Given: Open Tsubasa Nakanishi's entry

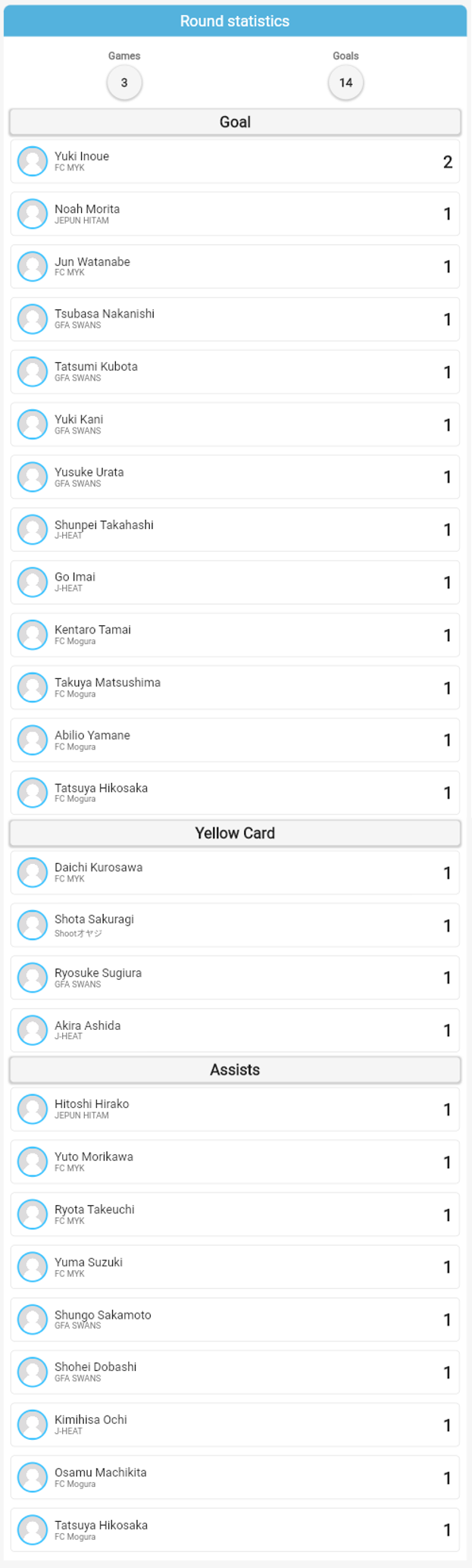Looking at the screenshot, I should coord(235,319).
